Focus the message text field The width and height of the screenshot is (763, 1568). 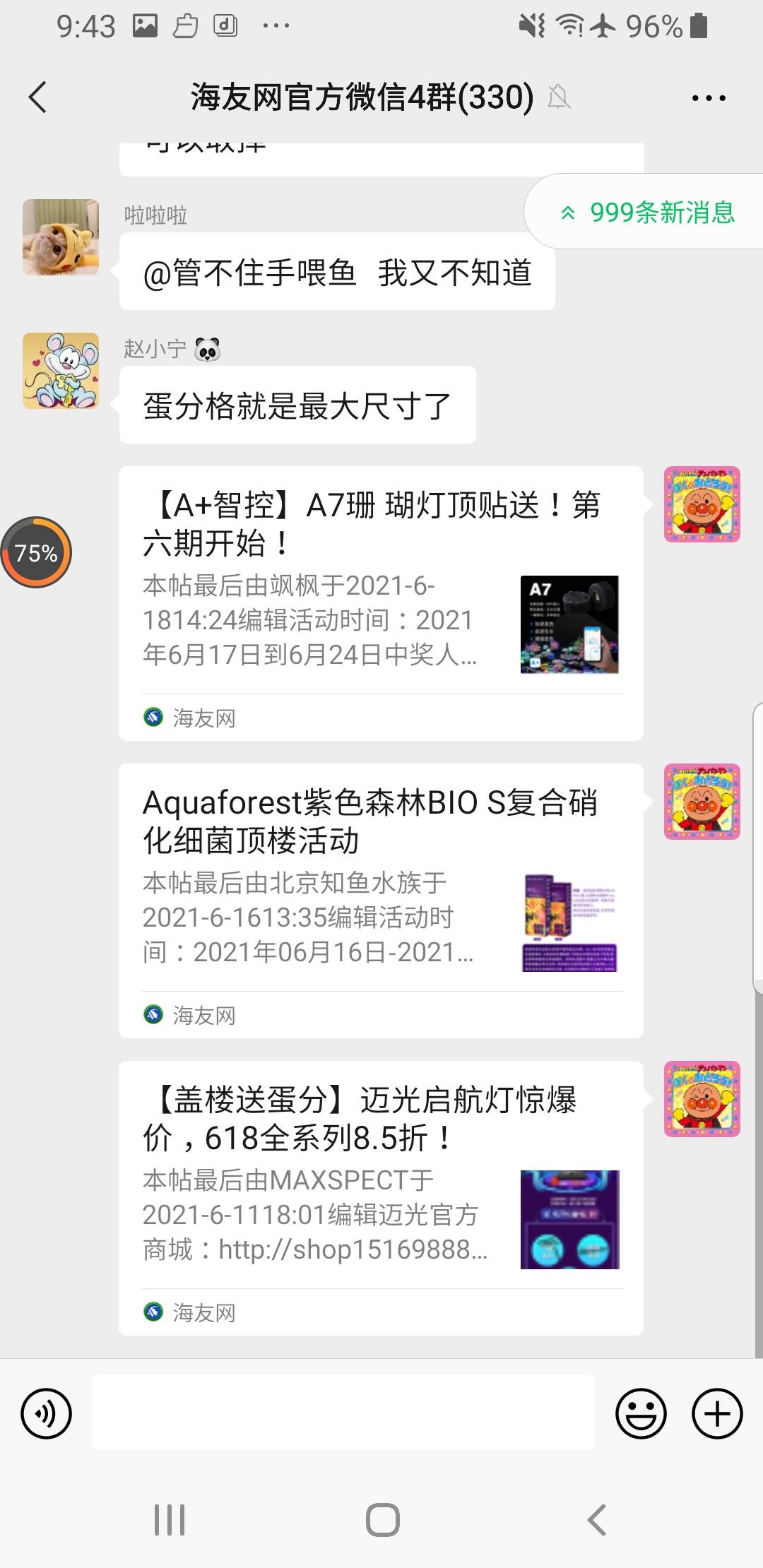pos(343,1413)
